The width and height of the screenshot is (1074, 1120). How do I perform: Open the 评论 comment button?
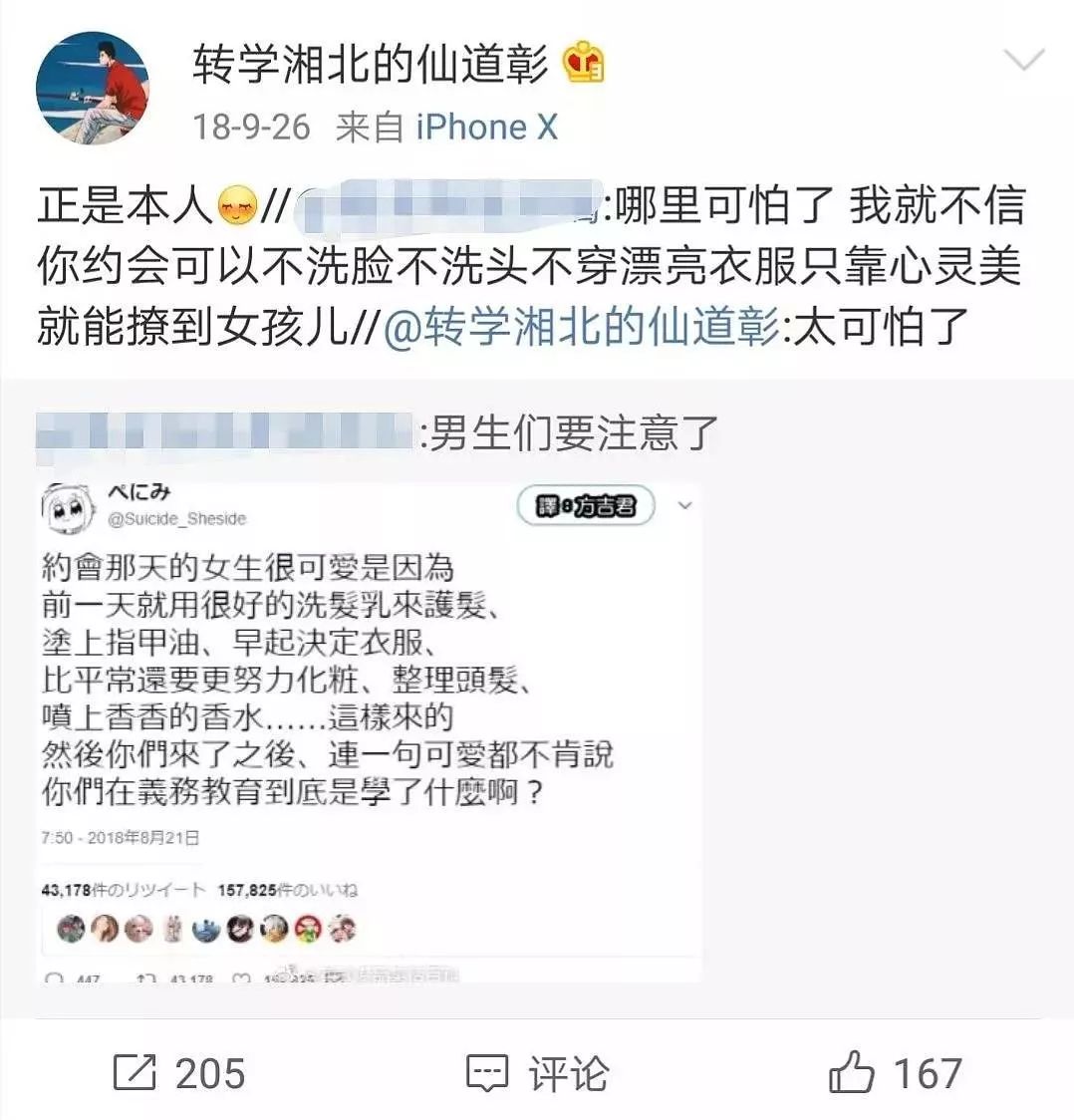tap(537, 1073)
